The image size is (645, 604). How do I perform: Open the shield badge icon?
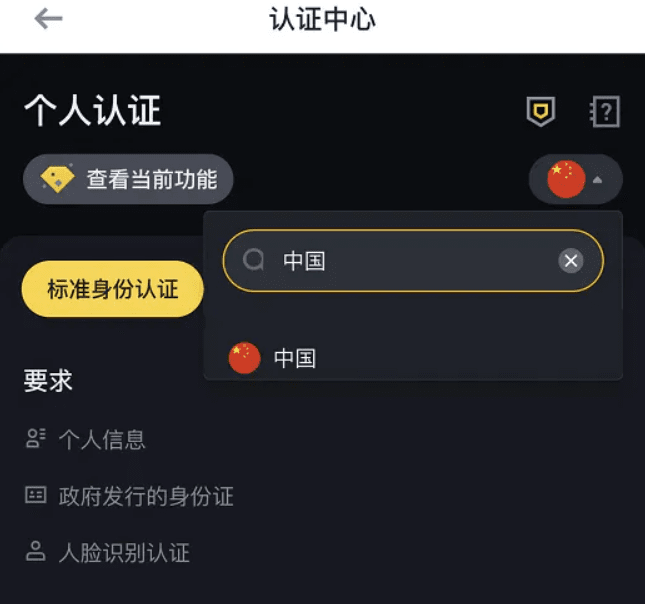[541, 111]
